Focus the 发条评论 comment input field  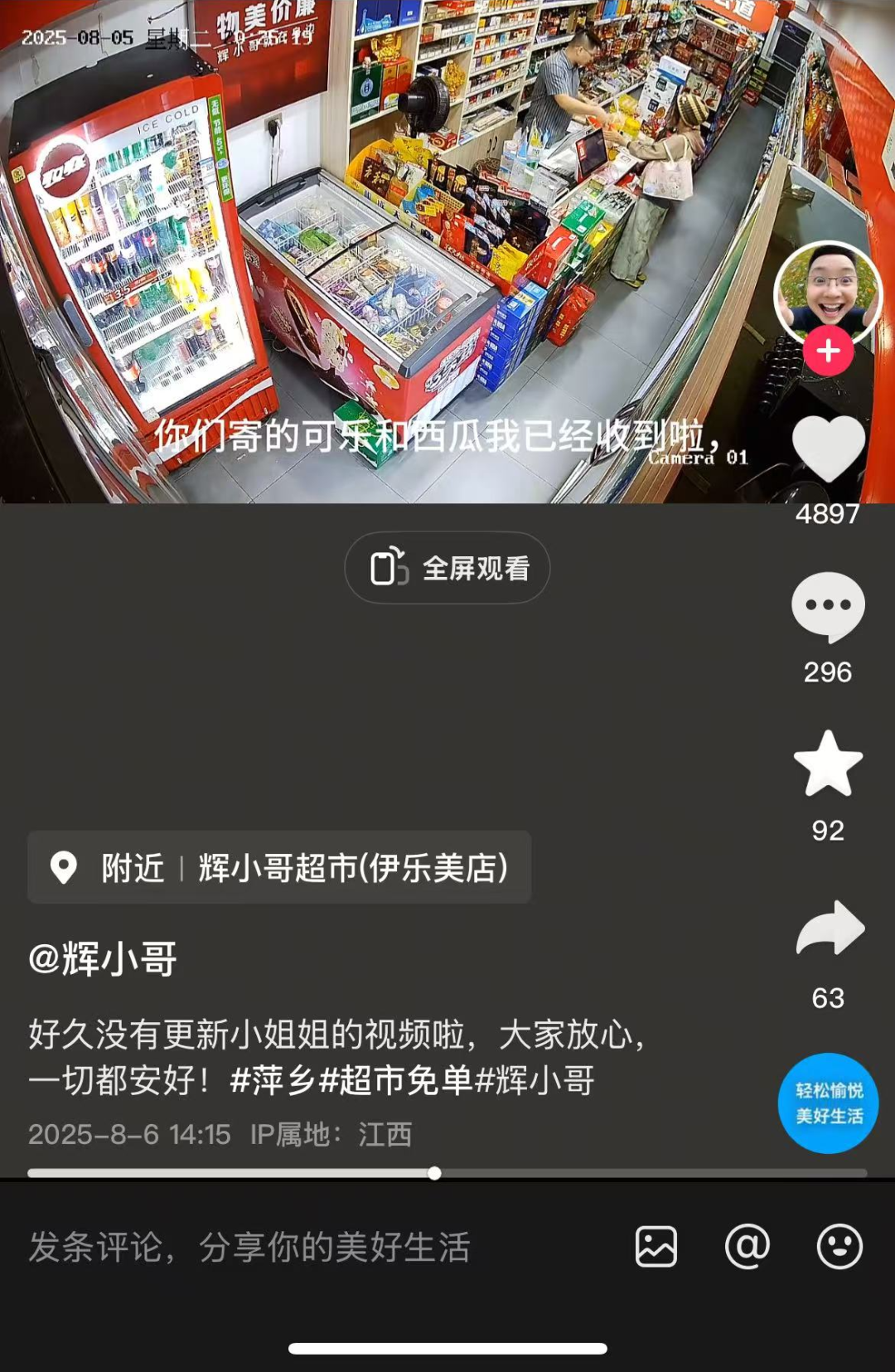(x=249, y=1248)
